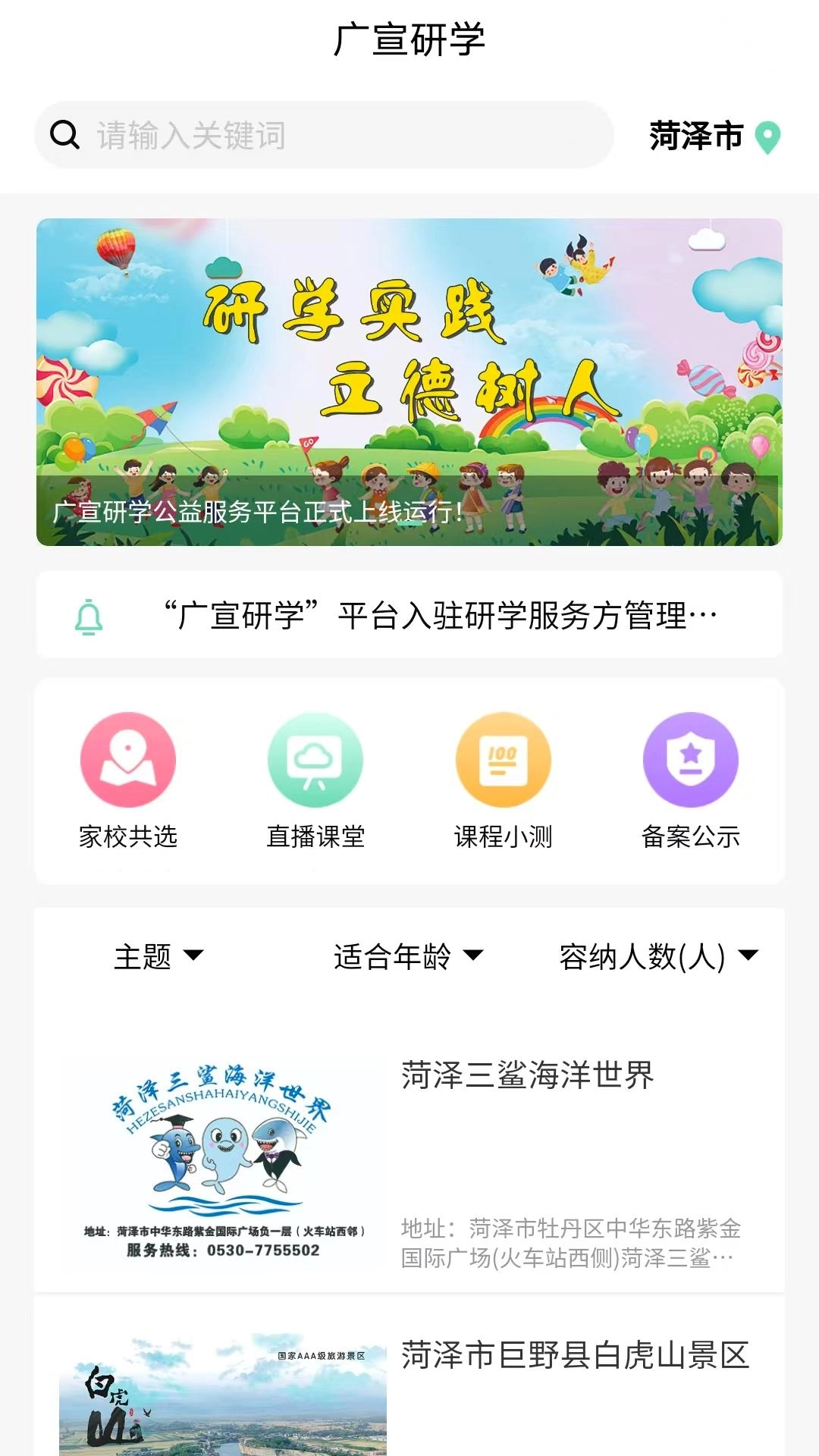Expand the 主题 filter dropdown

point(157,957)
